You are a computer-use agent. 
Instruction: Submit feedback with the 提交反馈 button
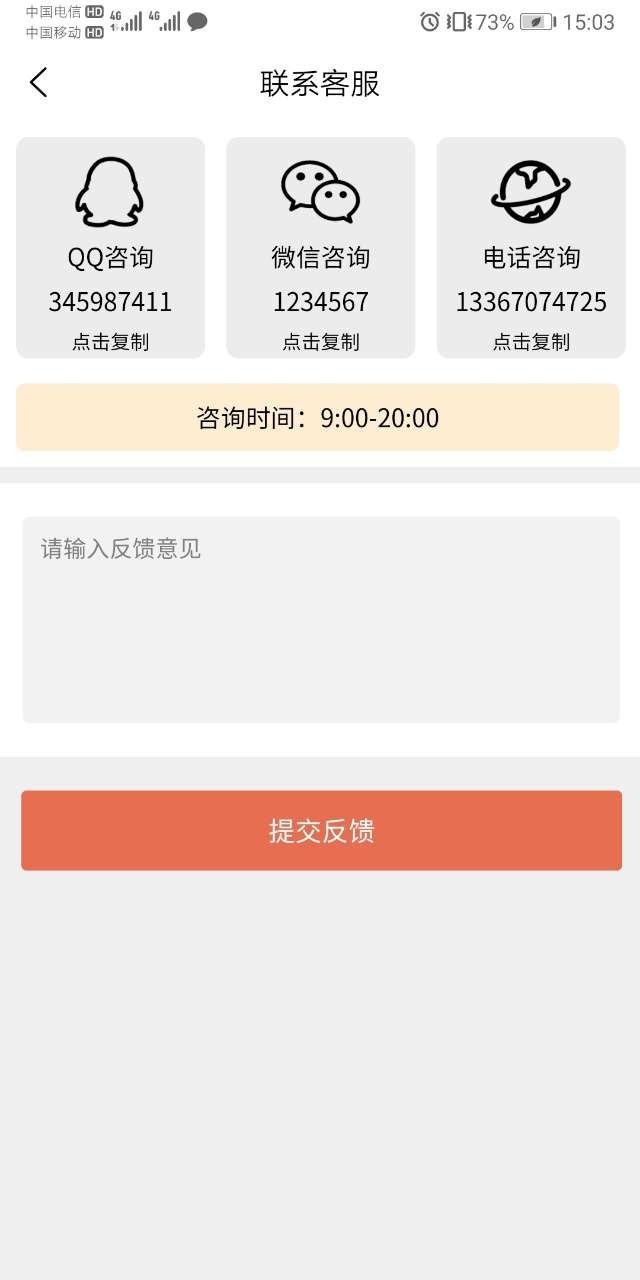[321, 831]
